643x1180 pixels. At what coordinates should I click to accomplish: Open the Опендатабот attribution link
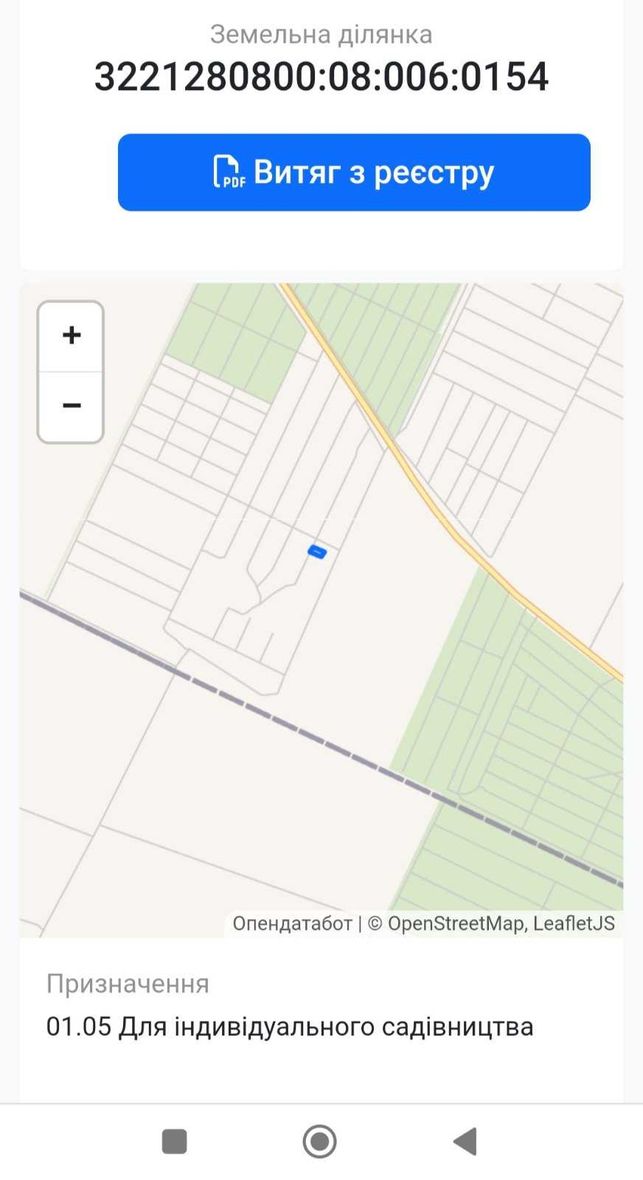292,923
